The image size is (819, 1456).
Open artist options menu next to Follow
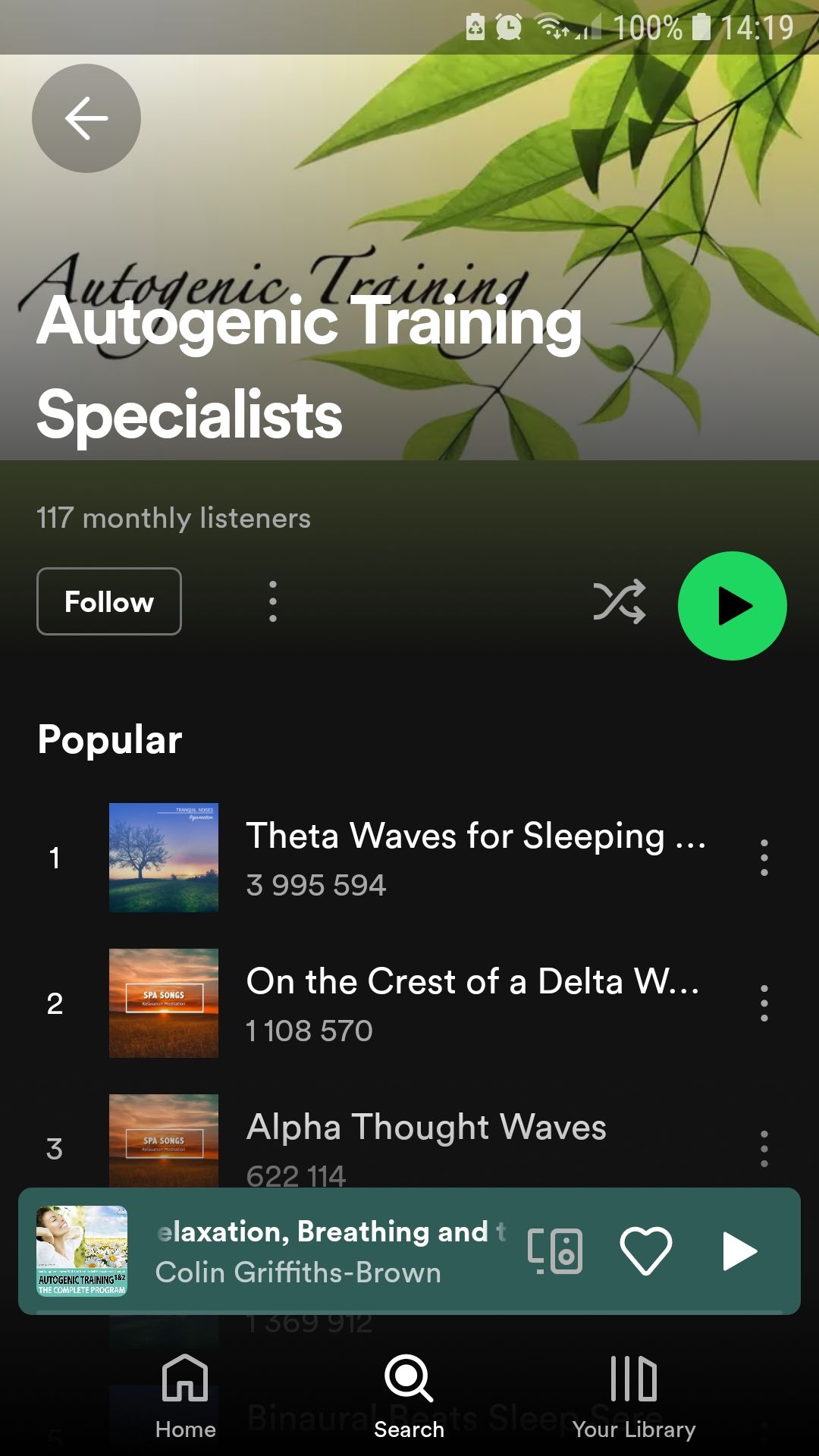click(x=273, y=601)
